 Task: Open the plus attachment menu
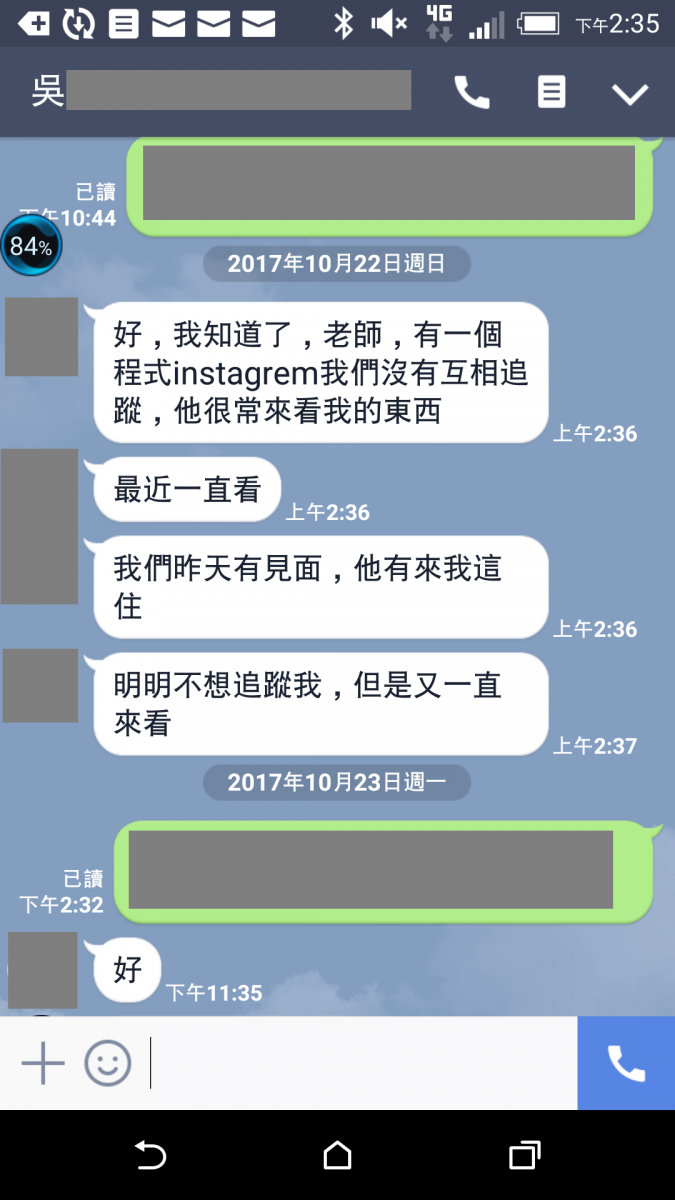tap(43, 1063)
